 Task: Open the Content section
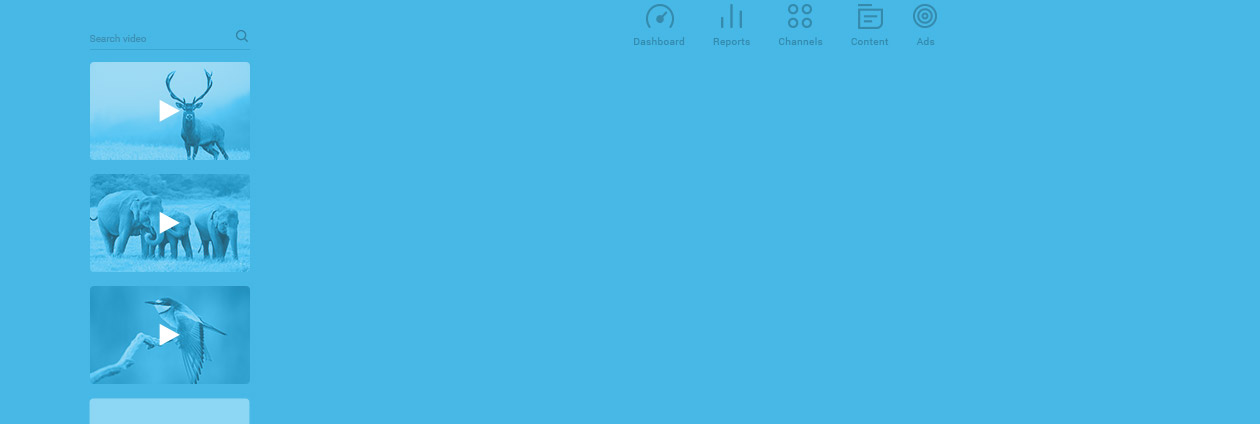[869, 26]
